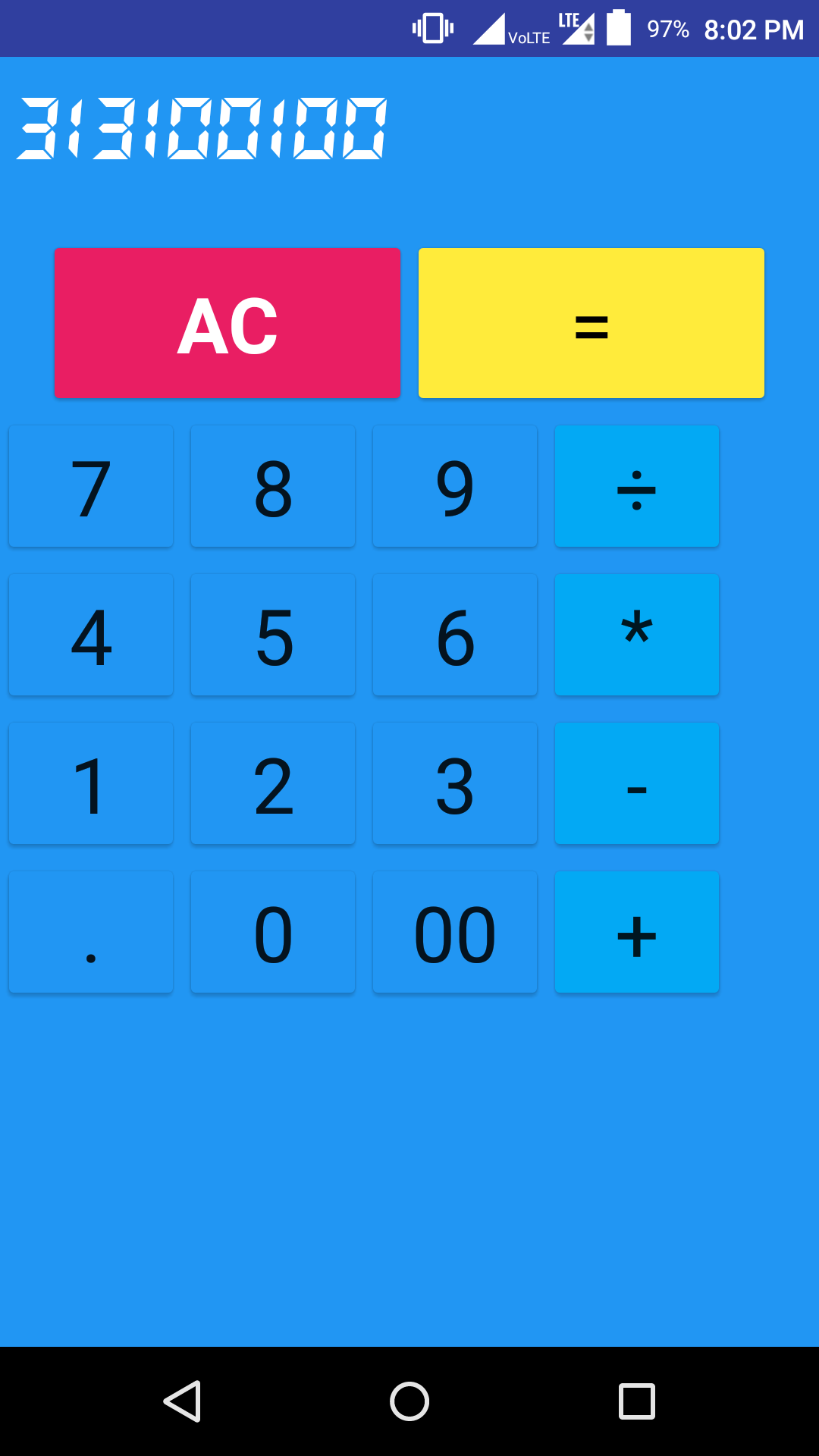819x1456 pixels.
Task: Tap the clock showing 8:02 PM
Action: tap(751, 28)
